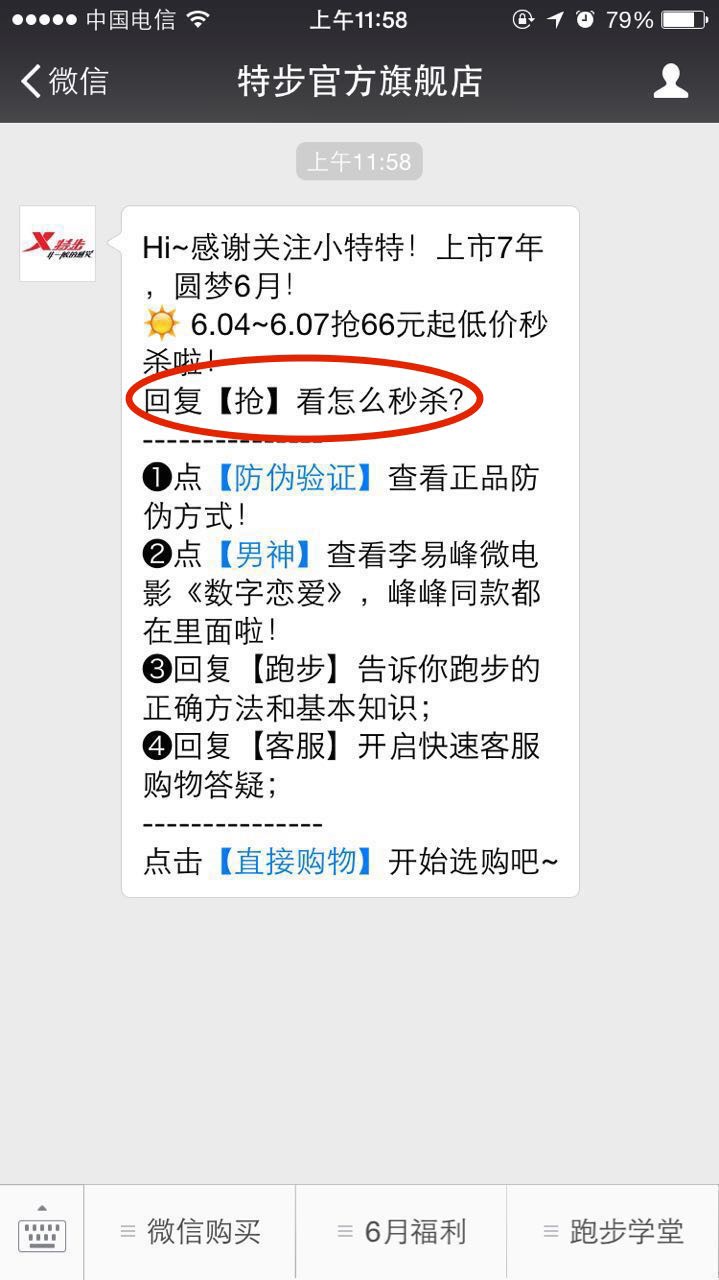Switch to keyboard input mode
Image resolution: width=719 pixels, height=1280 pixels.
click(41, 1232)
